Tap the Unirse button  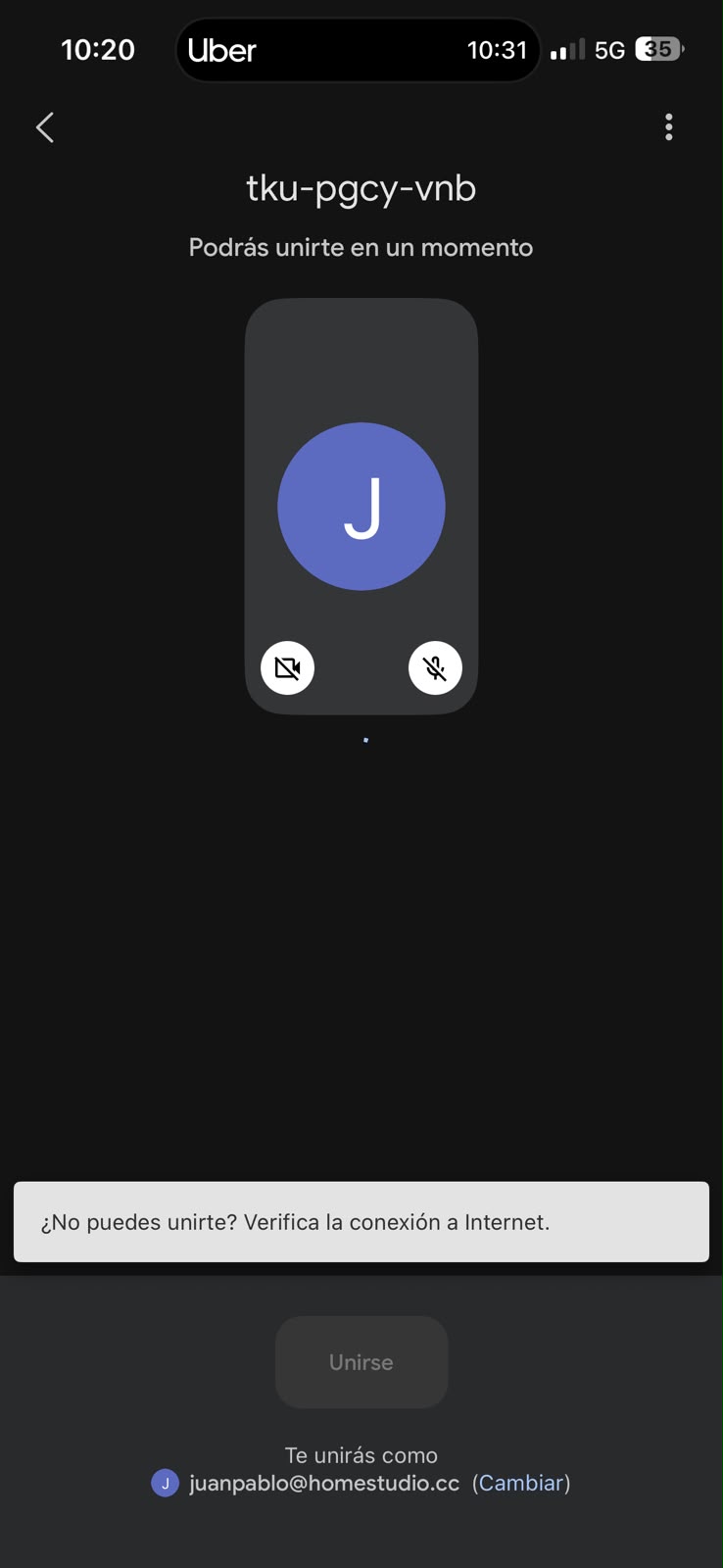coord(361,1362)
